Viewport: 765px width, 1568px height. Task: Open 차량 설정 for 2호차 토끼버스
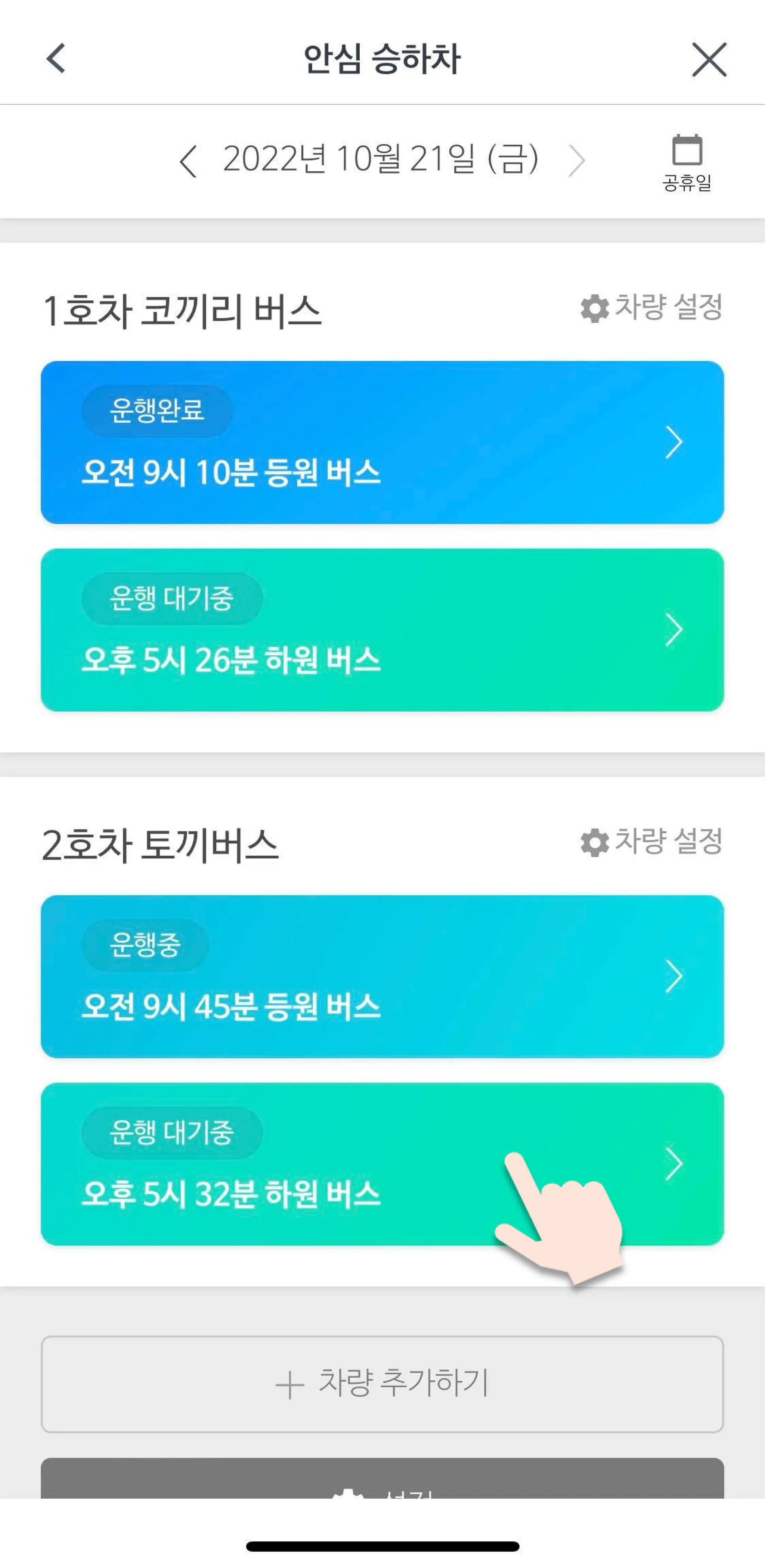pos(652,842)
